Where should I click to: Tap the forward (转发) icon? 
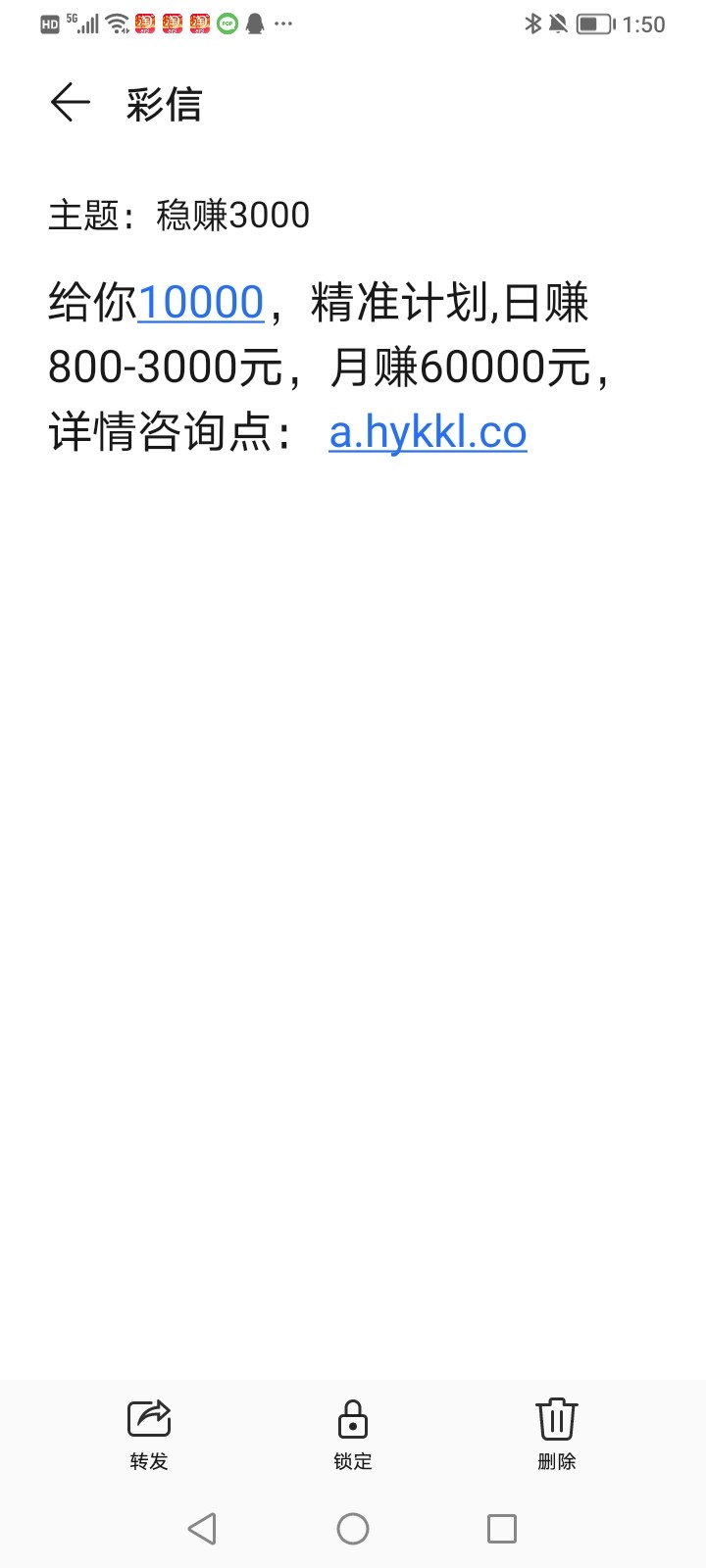tap(147, 1418)
